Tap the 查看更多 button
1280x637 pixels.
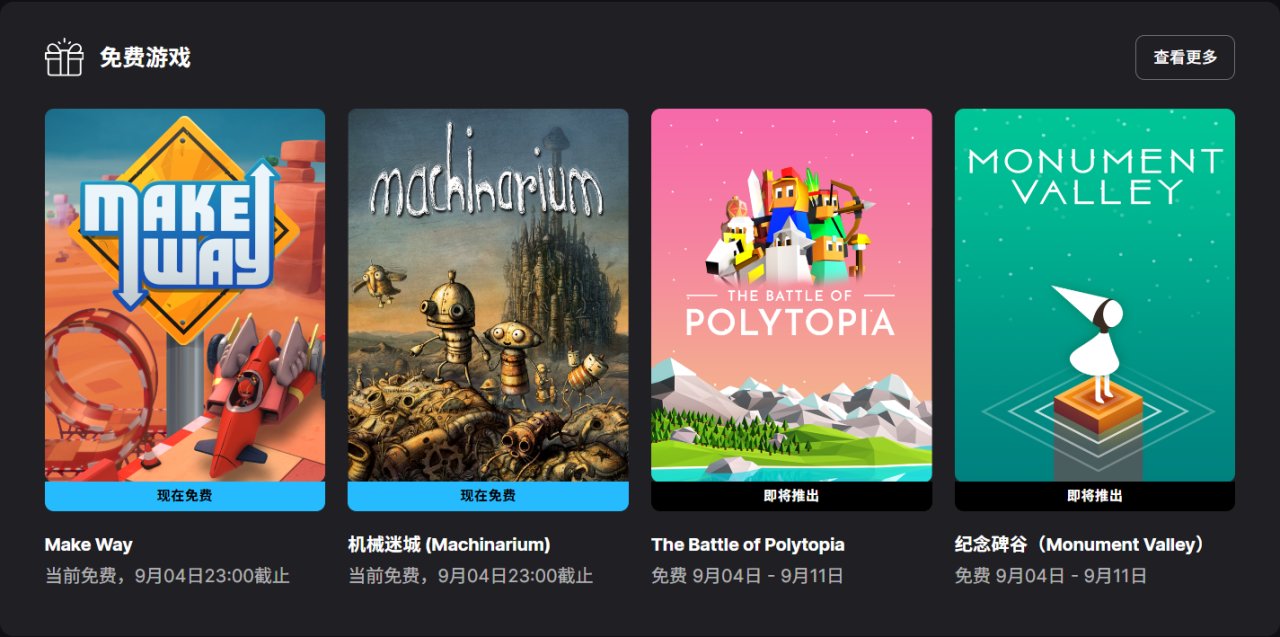[1184, 58]
